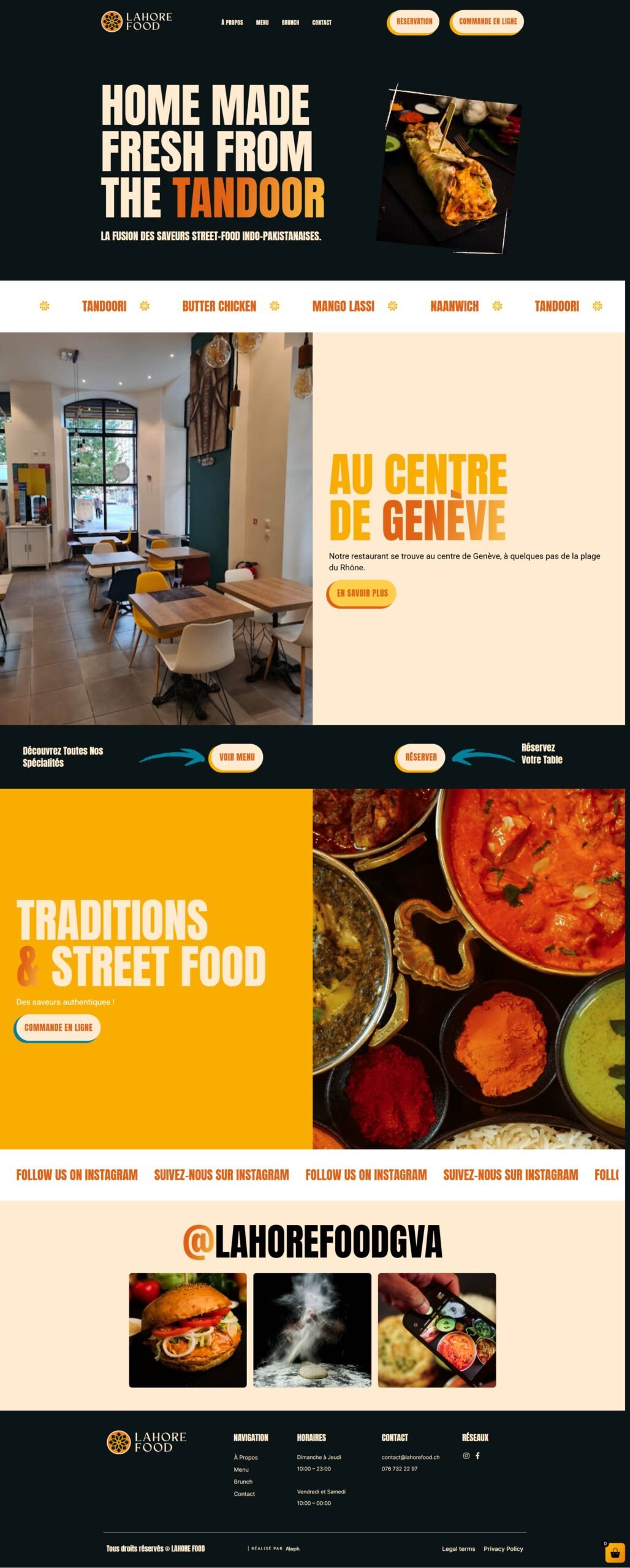Viewport: 630px width, 1568px height.
Task: Tap the En savoir plus button
Action: coord(362,593)
